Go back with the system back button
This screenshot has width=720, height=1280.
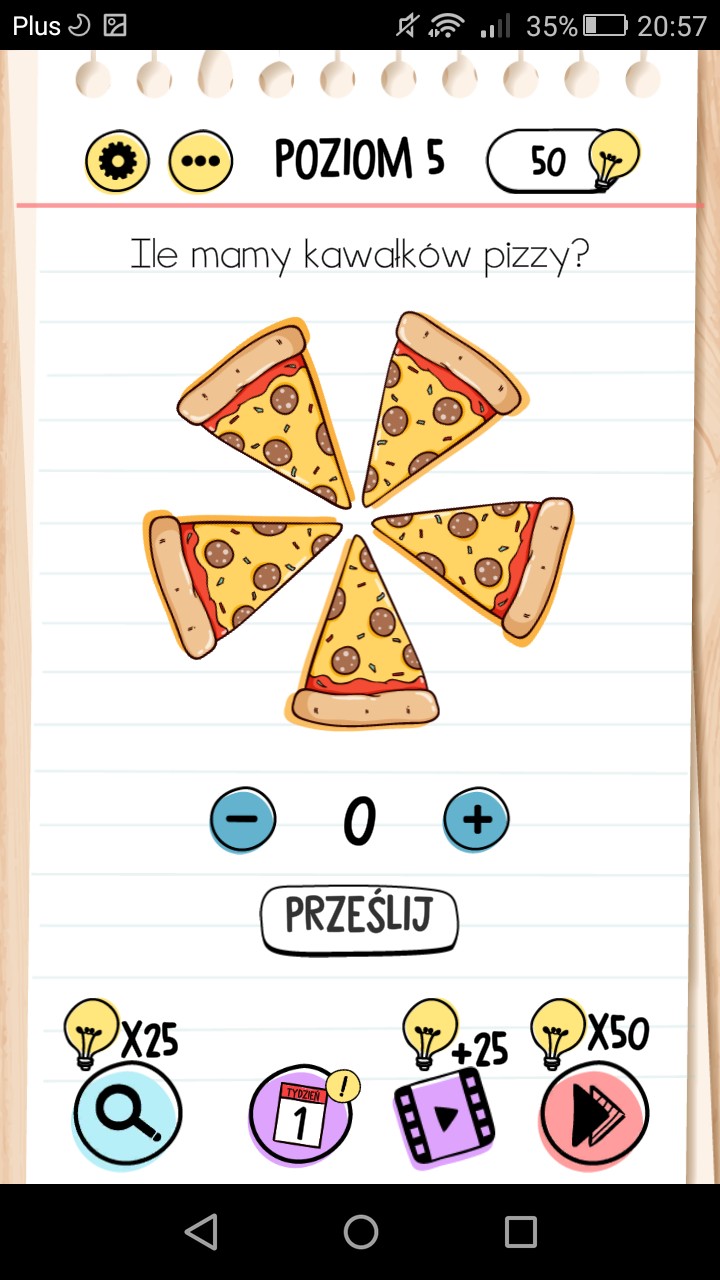[x=201, y=1232]
